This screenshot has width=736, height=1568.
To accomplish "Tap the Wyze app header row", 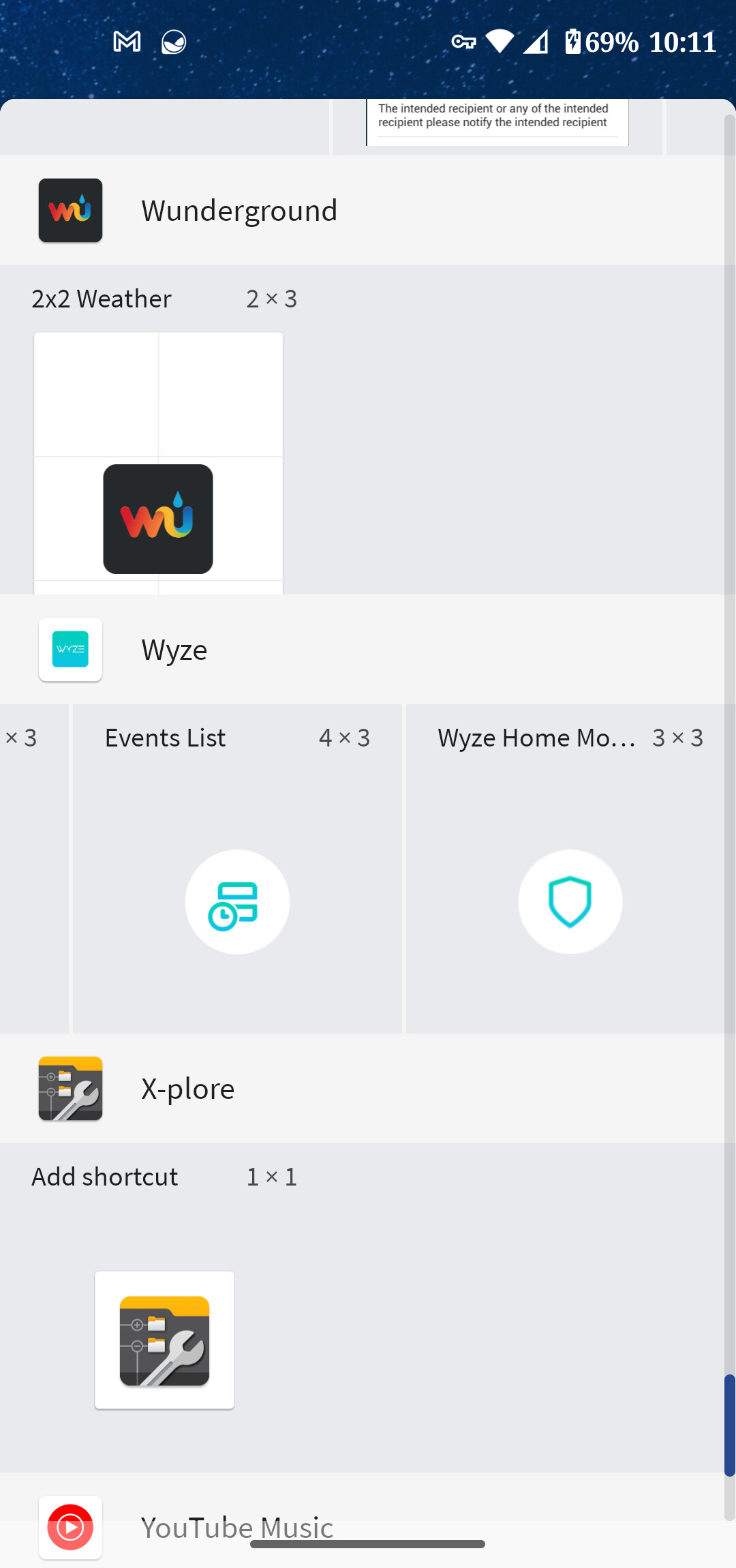I will click(362, 650).
